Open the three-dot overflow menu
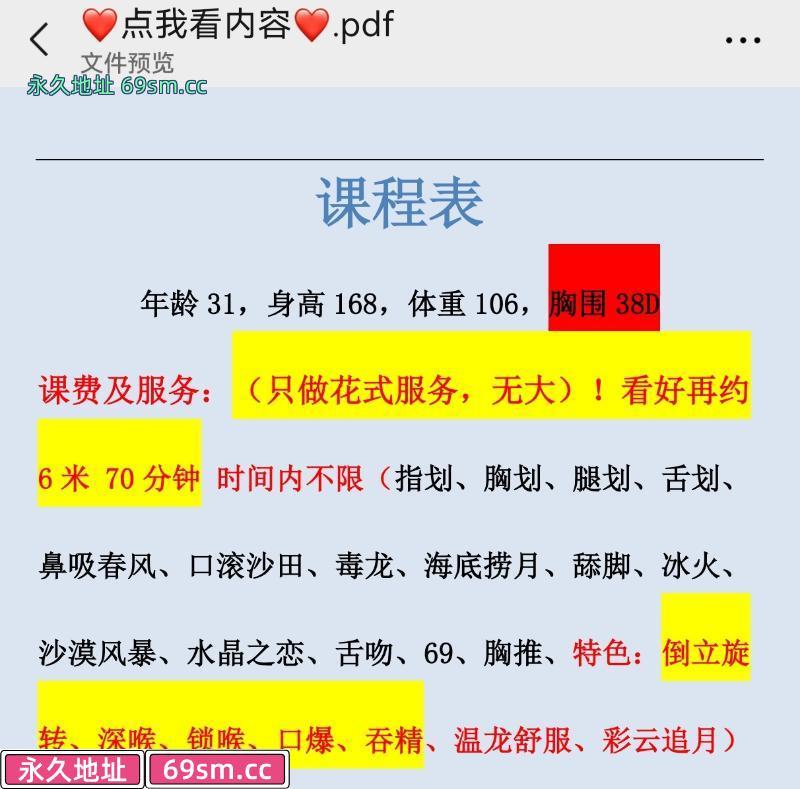 [743, 40]
